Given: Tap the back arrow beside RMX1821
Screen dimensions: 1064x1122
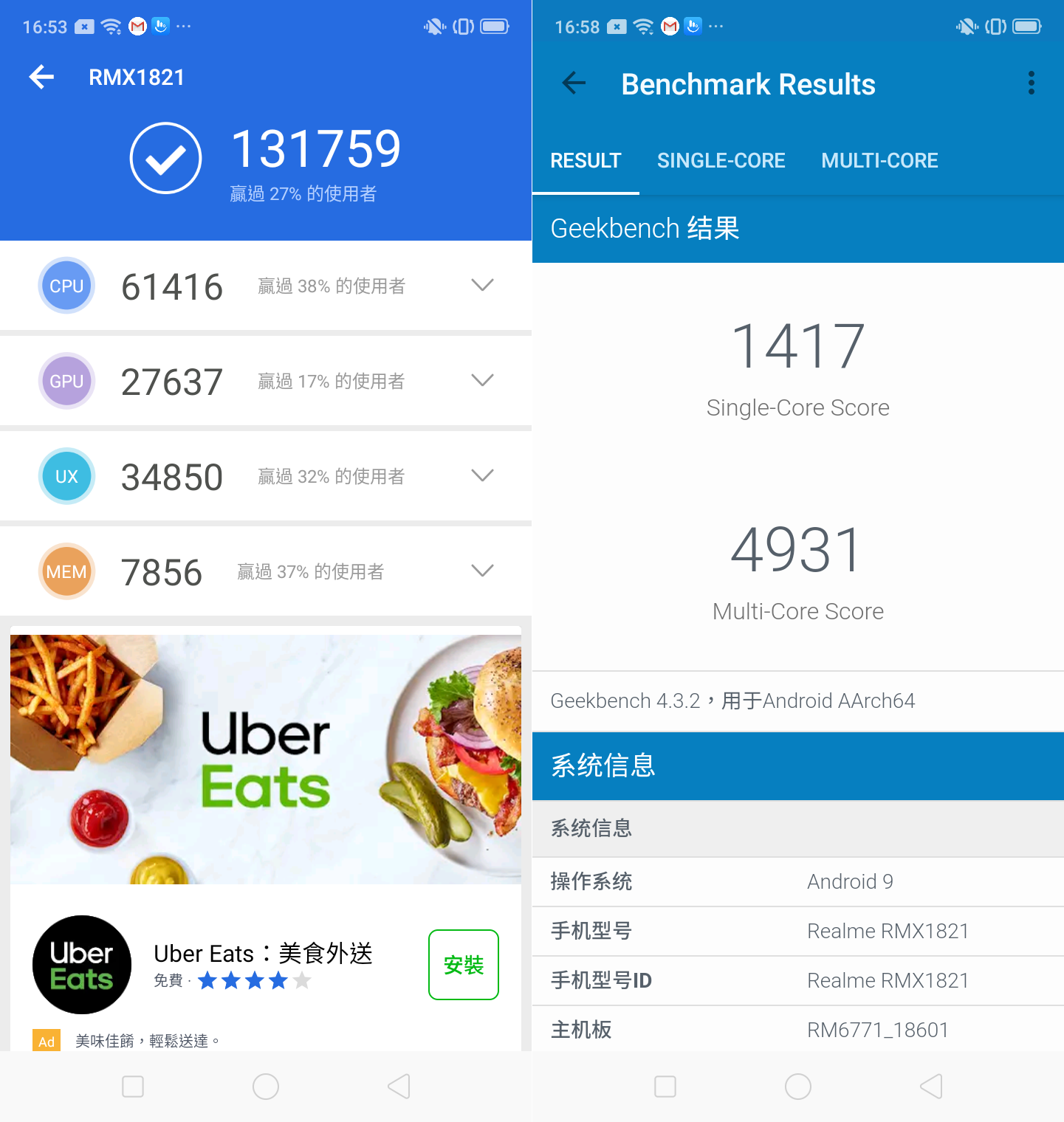Looking at the screenshot, I should click(42, 77).
